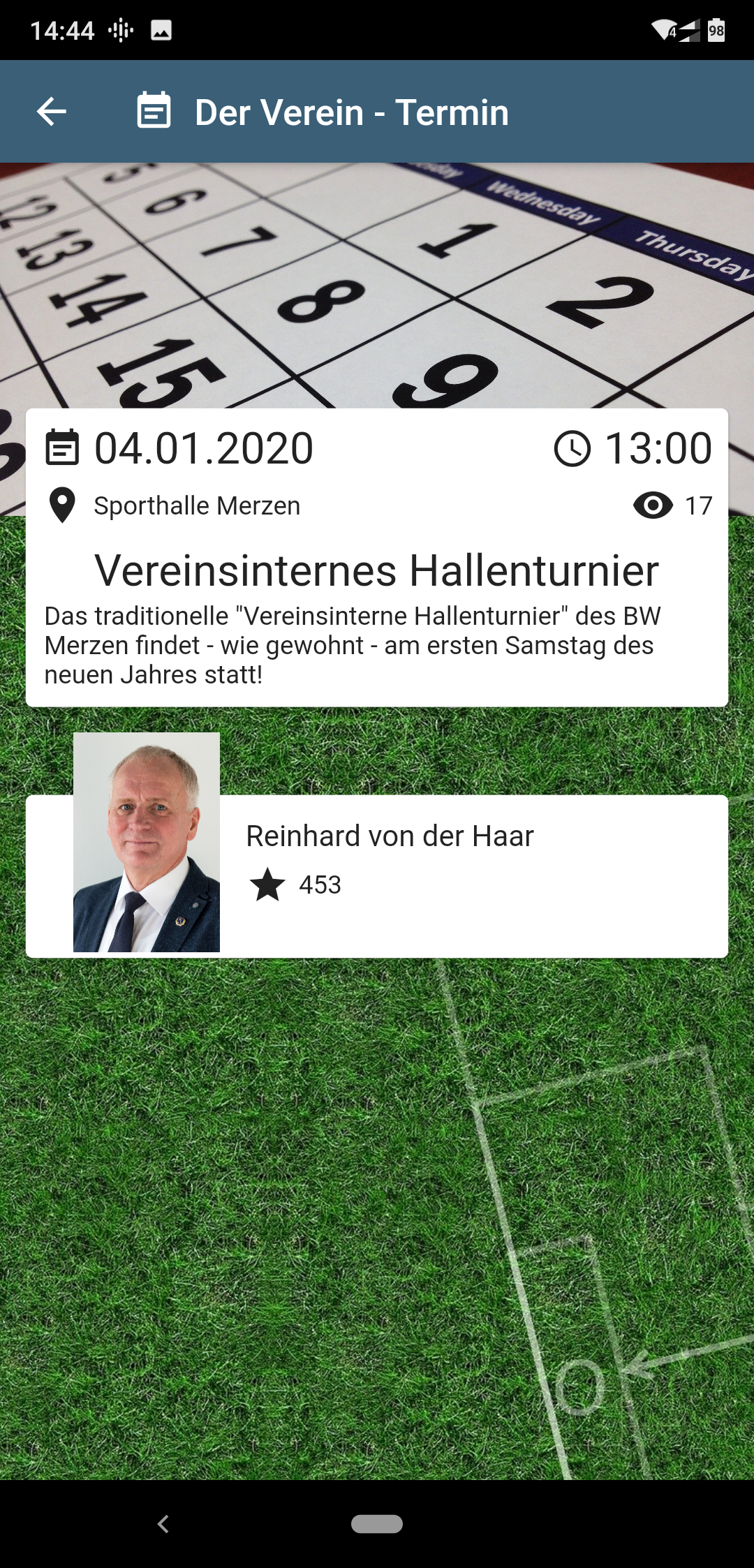
Task: Go back using the app bar arrow
Action: click(x=52, y=112)
